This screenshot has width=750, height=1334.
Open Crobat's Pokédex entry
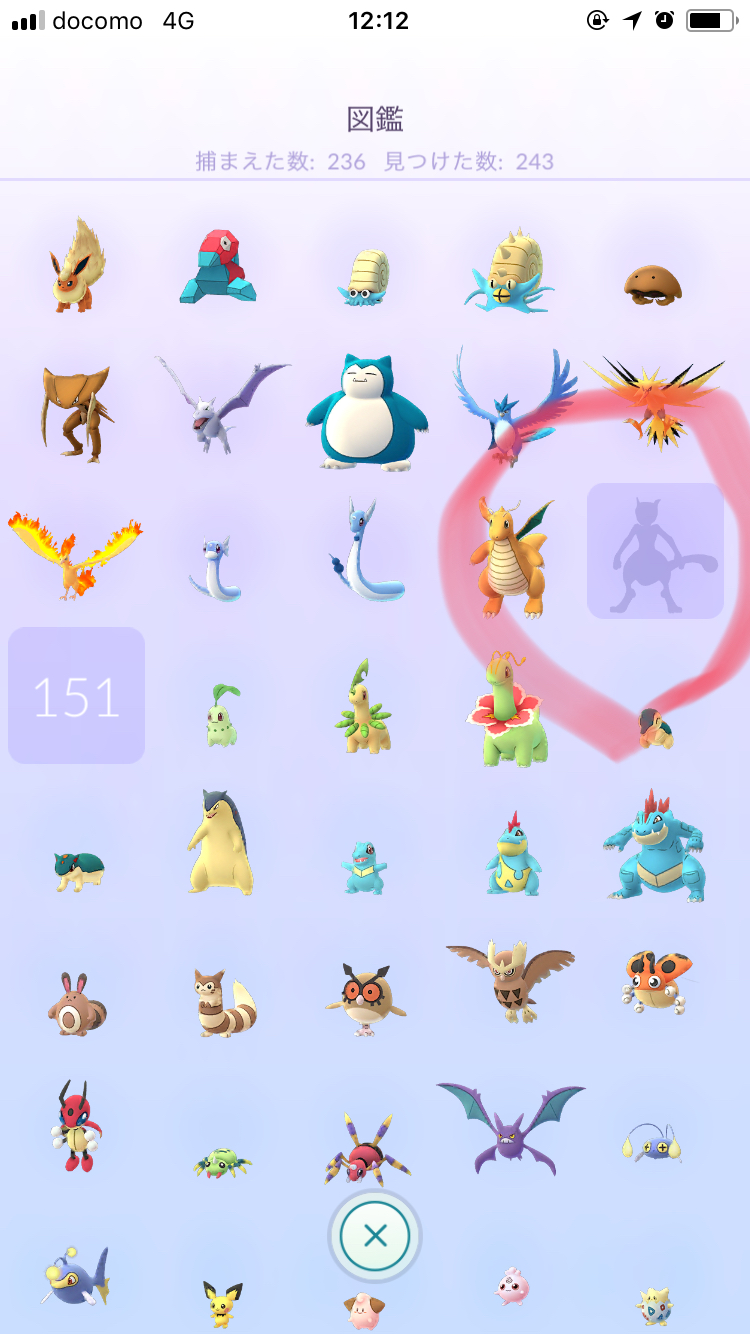click(x=510, y=1125)
